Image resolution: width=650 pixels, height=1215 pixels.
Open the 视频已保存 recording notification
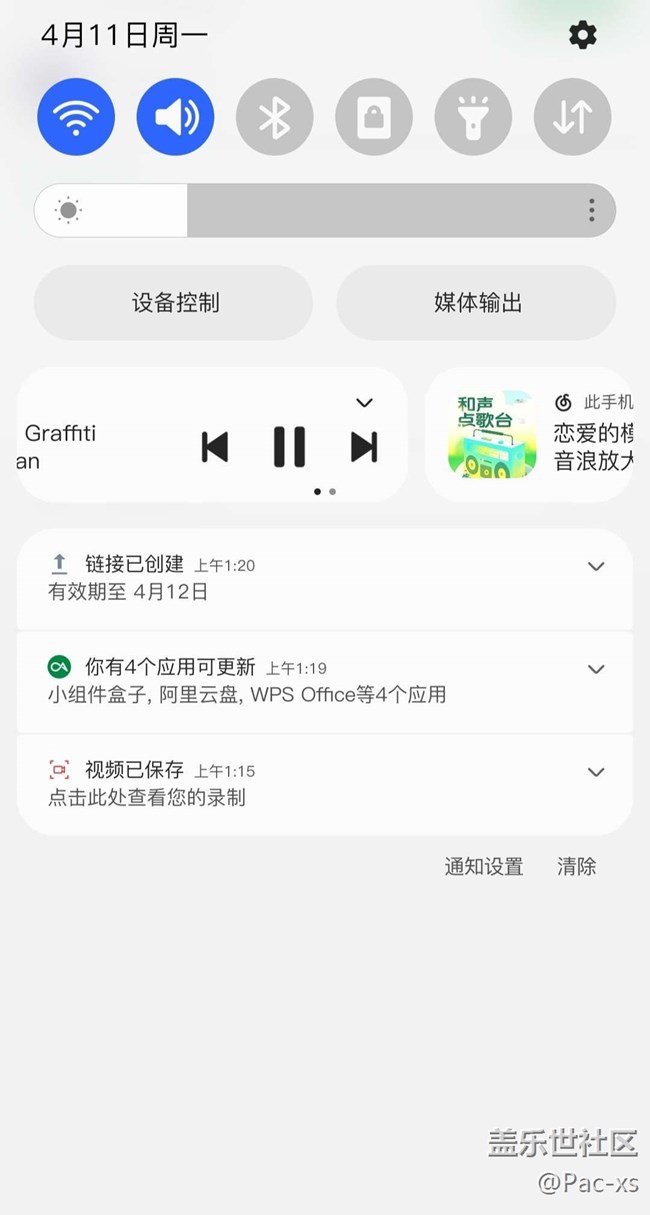coord(300,784)
